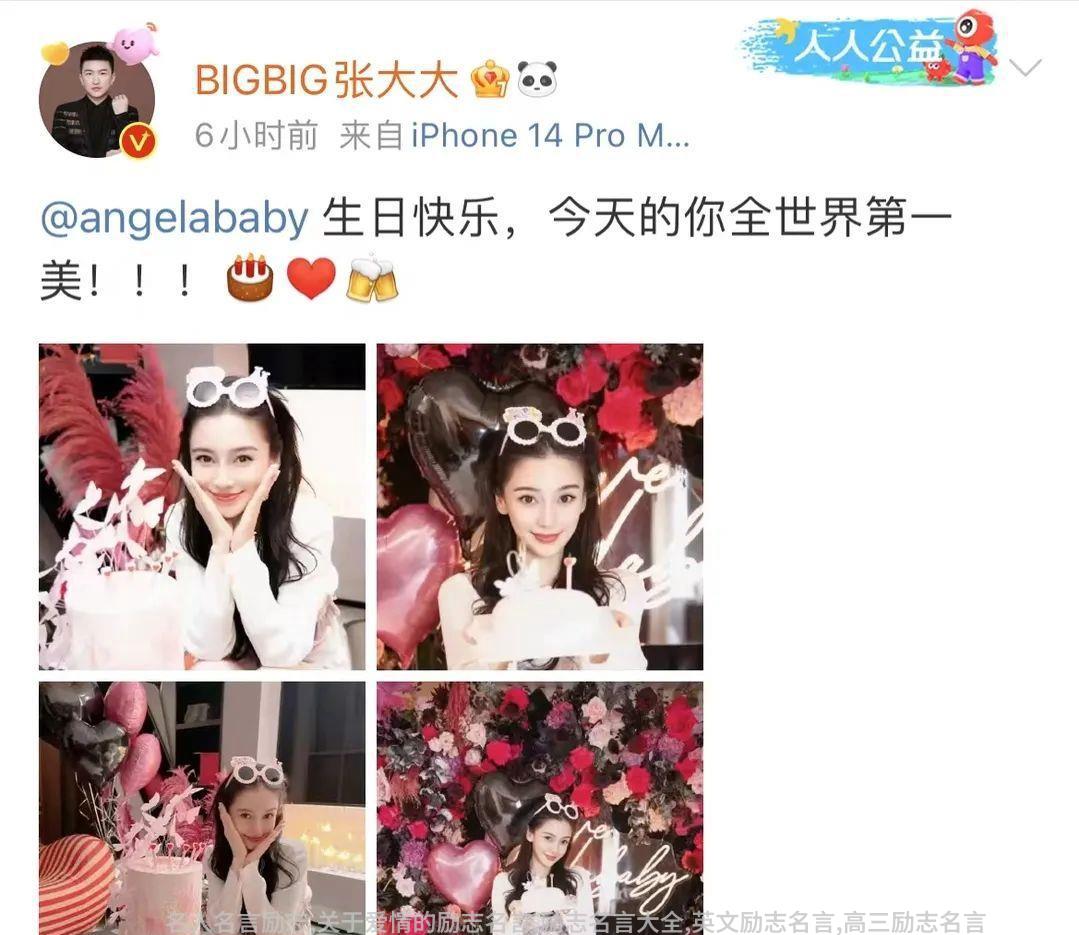Open the @angelababy mention link
The image size is (1079, 935).
175,218
